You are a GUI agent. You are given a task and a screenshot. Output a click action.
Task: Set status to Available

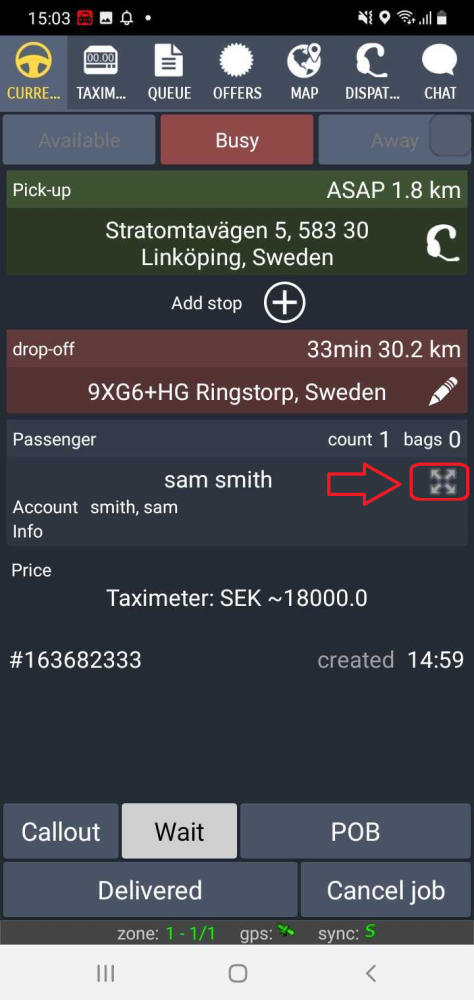coord(79,140)
